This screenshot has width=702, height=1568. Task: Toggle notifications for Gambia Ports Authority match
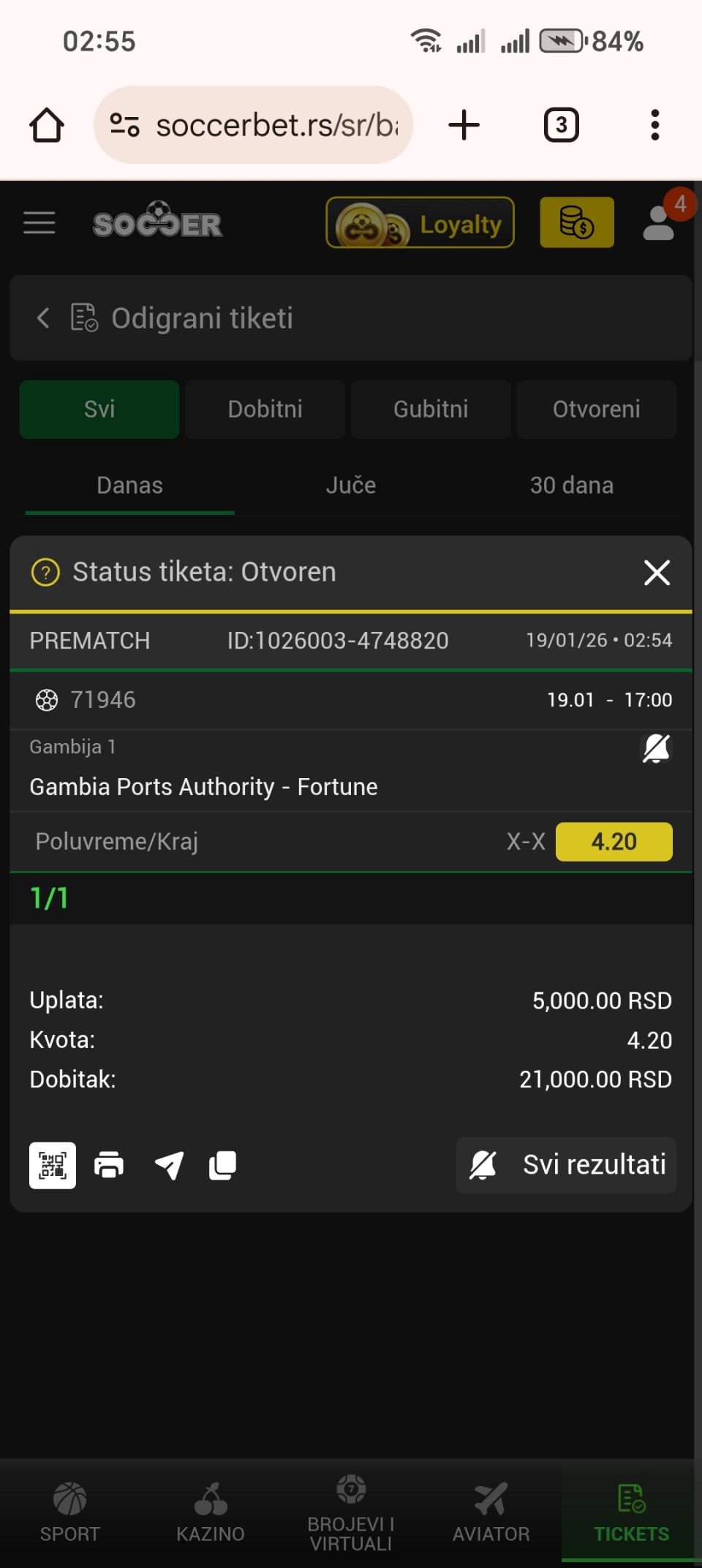(656, 749)
